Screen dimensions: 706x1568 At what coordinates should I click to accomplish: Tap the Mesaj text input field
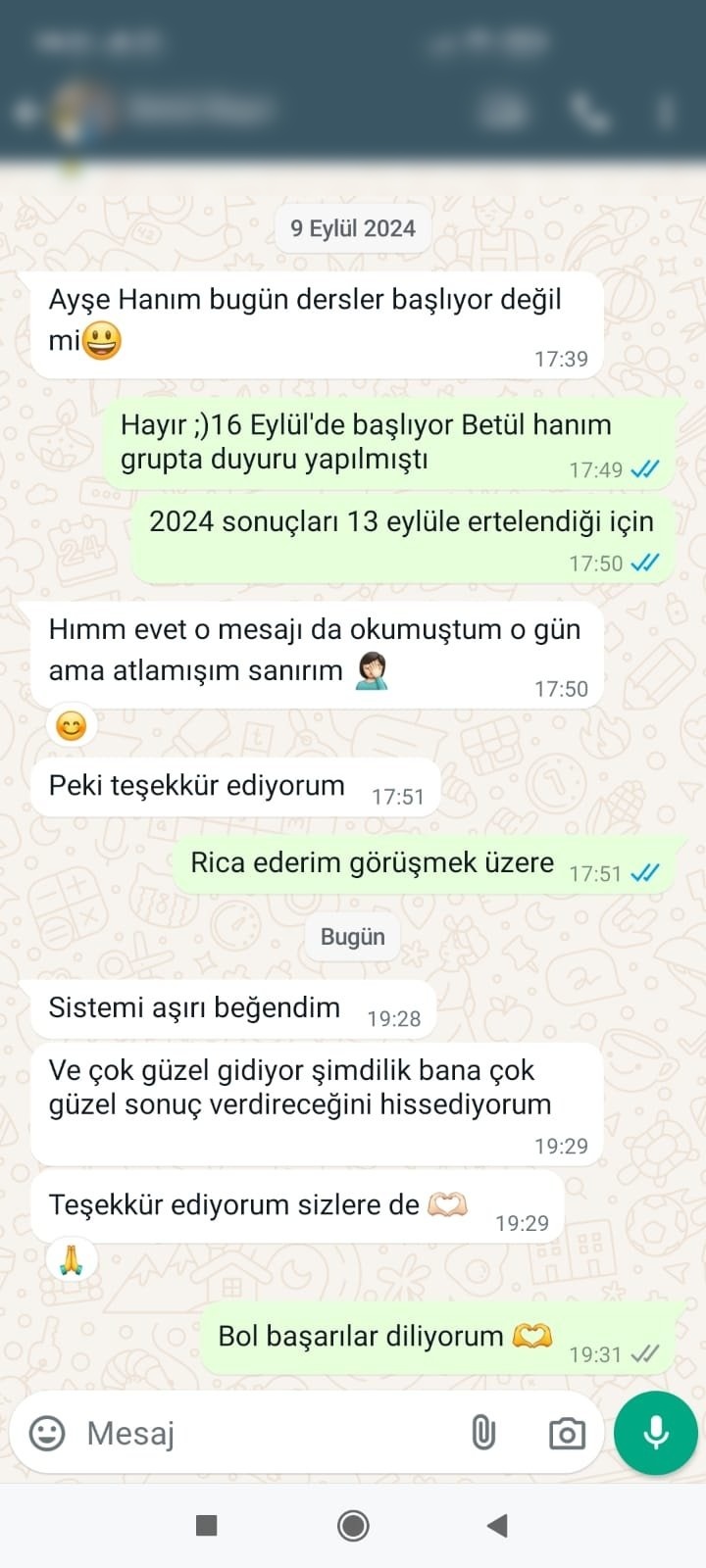coord(265,1433)
